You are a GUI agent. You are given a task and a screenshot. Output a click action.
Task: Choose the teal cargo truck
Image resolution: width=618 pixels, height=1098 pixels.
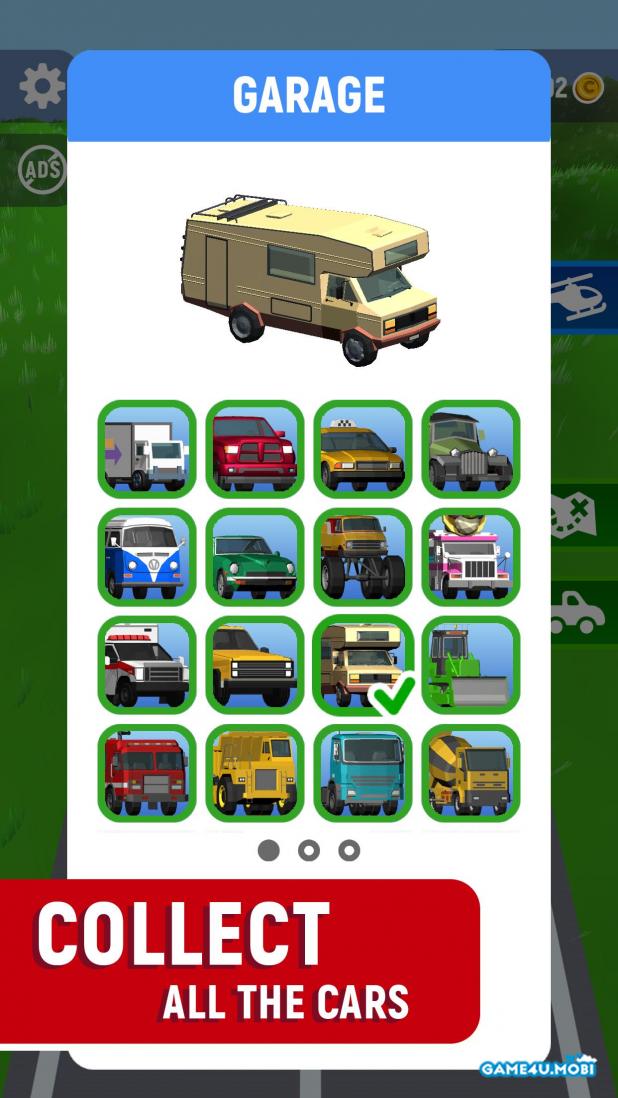(x=363, y=773)
